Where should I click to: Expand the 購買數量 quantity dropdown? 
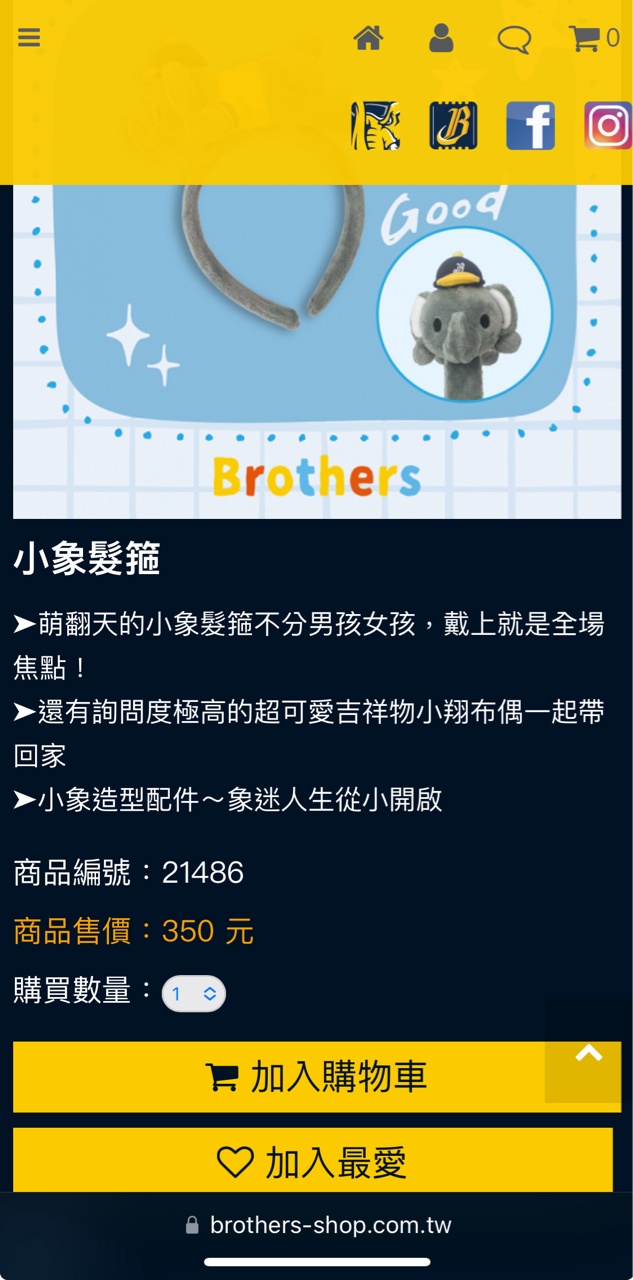[x=194, y=994]
